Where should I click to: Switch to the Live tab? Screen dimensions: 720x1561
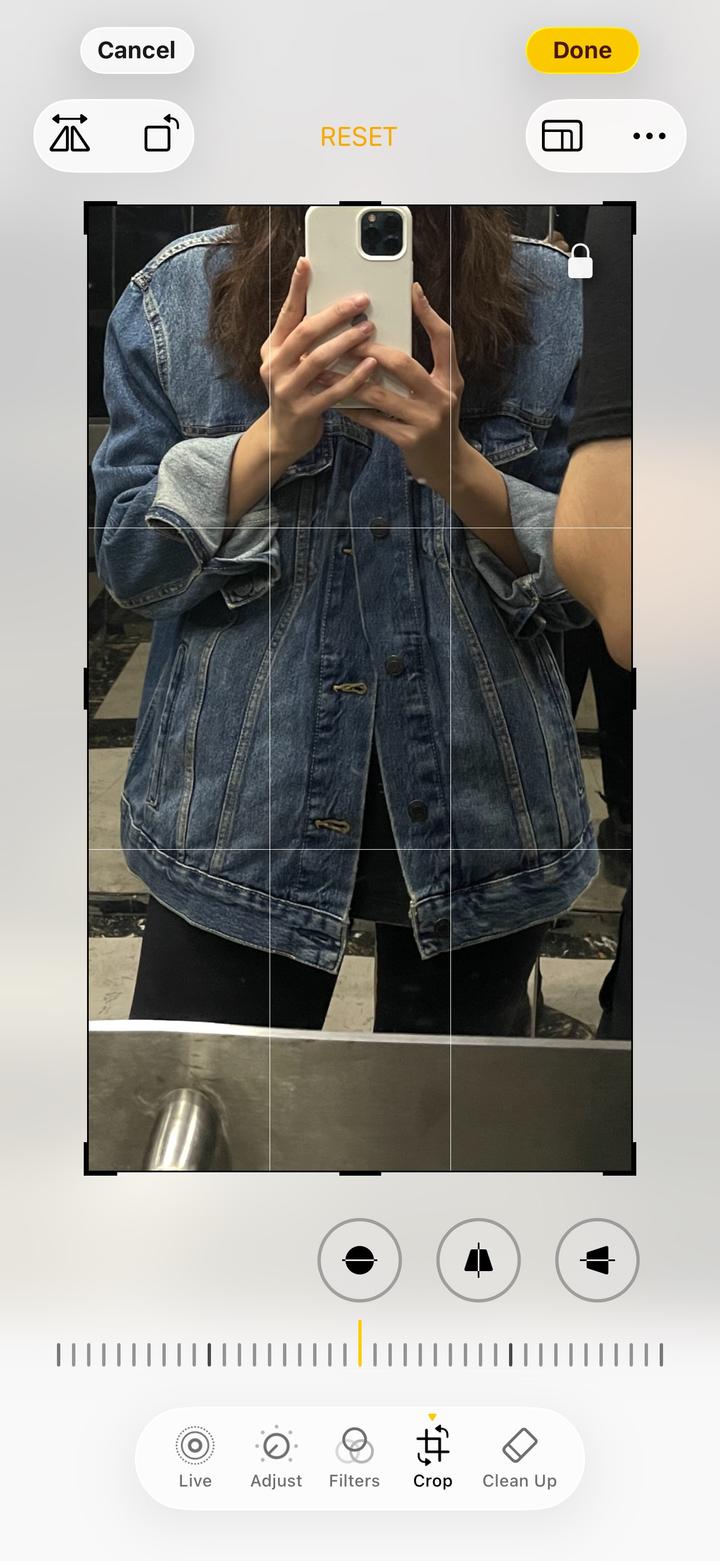pos(195,1458)
